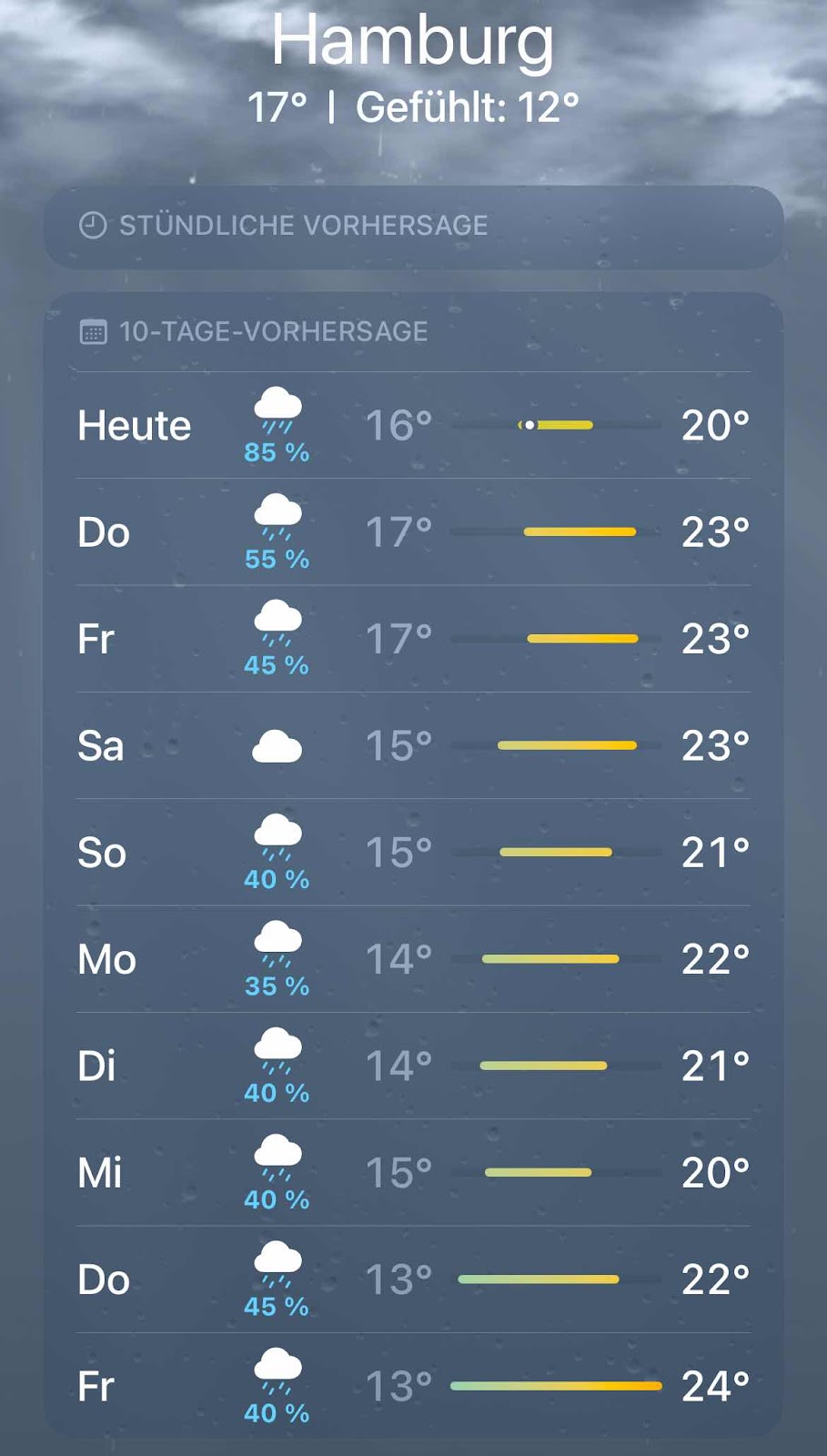
Task: Open the Mi forecast row
Action: [x=413, y=1173]
